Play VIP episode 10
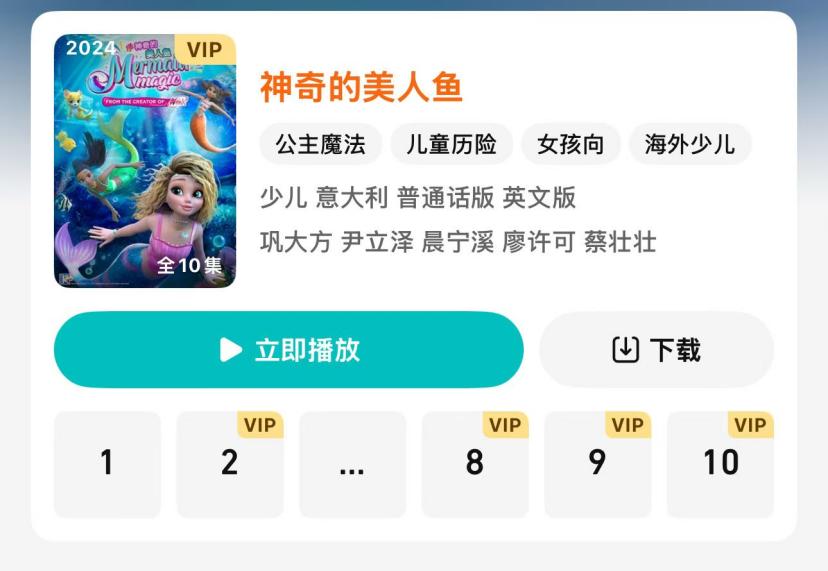The width and height of the screenshot is (828, 571). (x=720, y=463)
